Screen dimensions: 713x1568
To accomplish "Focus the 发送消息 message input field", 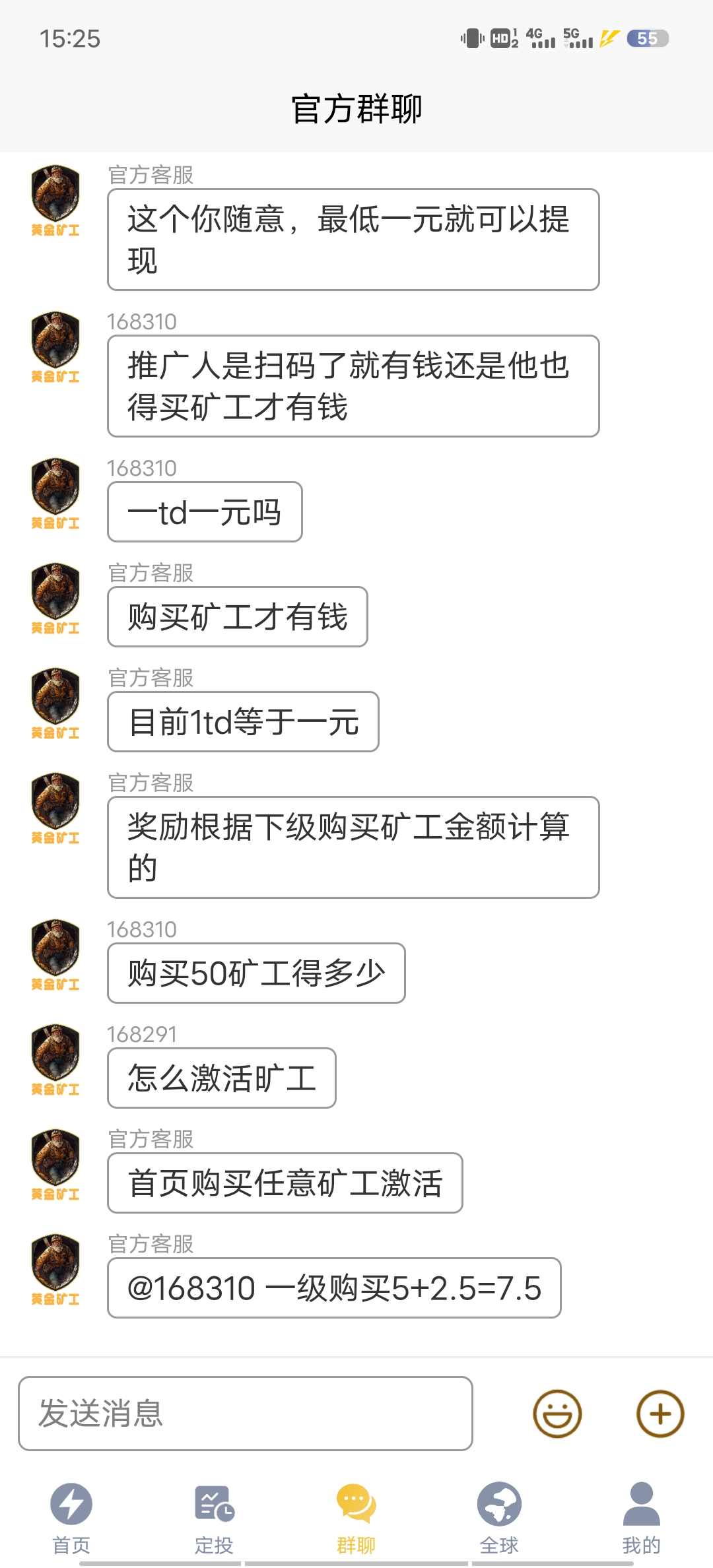I will pyautogui.click(x=245, y=1413).
